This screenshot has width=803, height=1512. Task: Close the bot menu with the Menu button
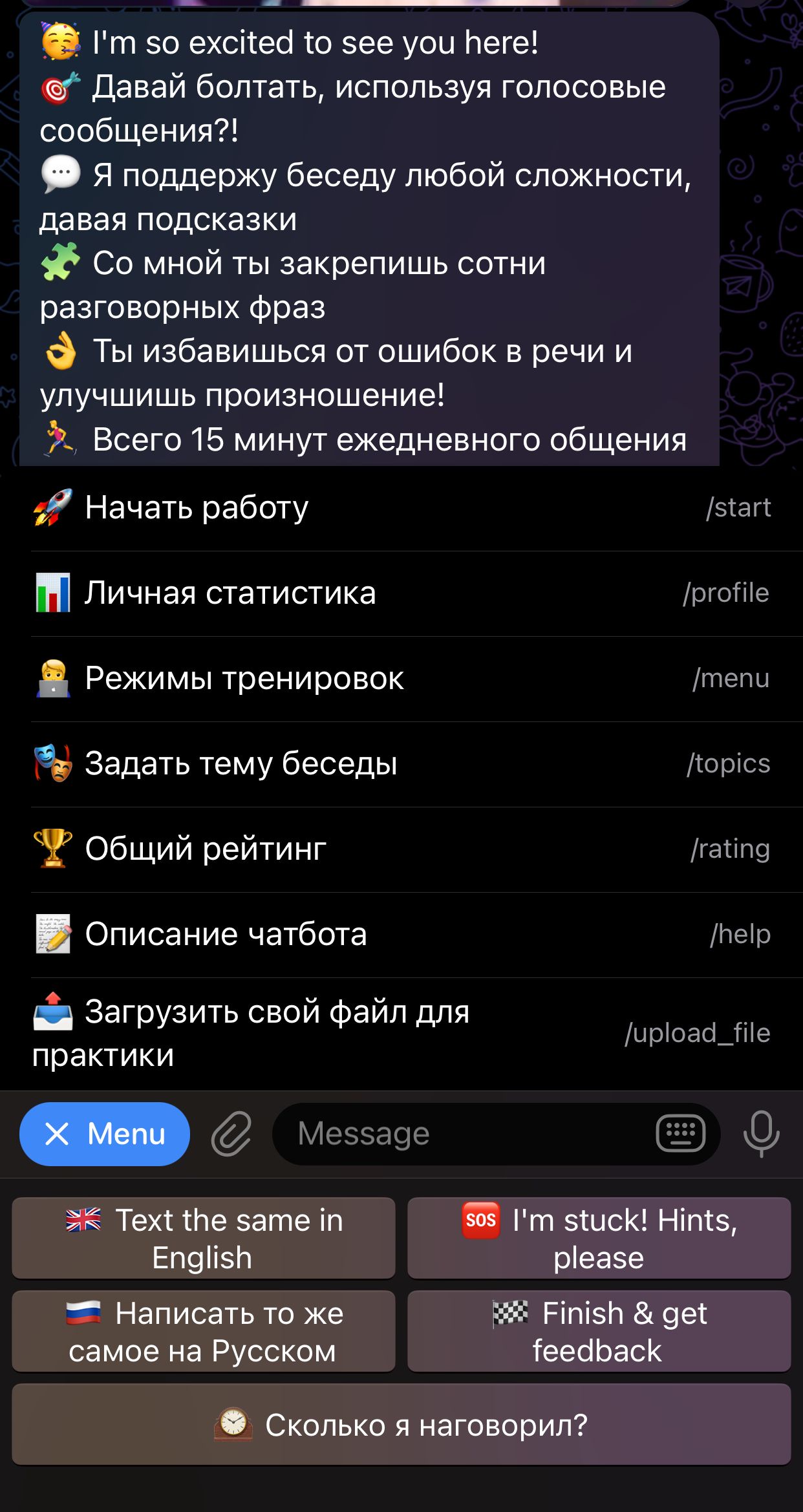point(105,1133)
